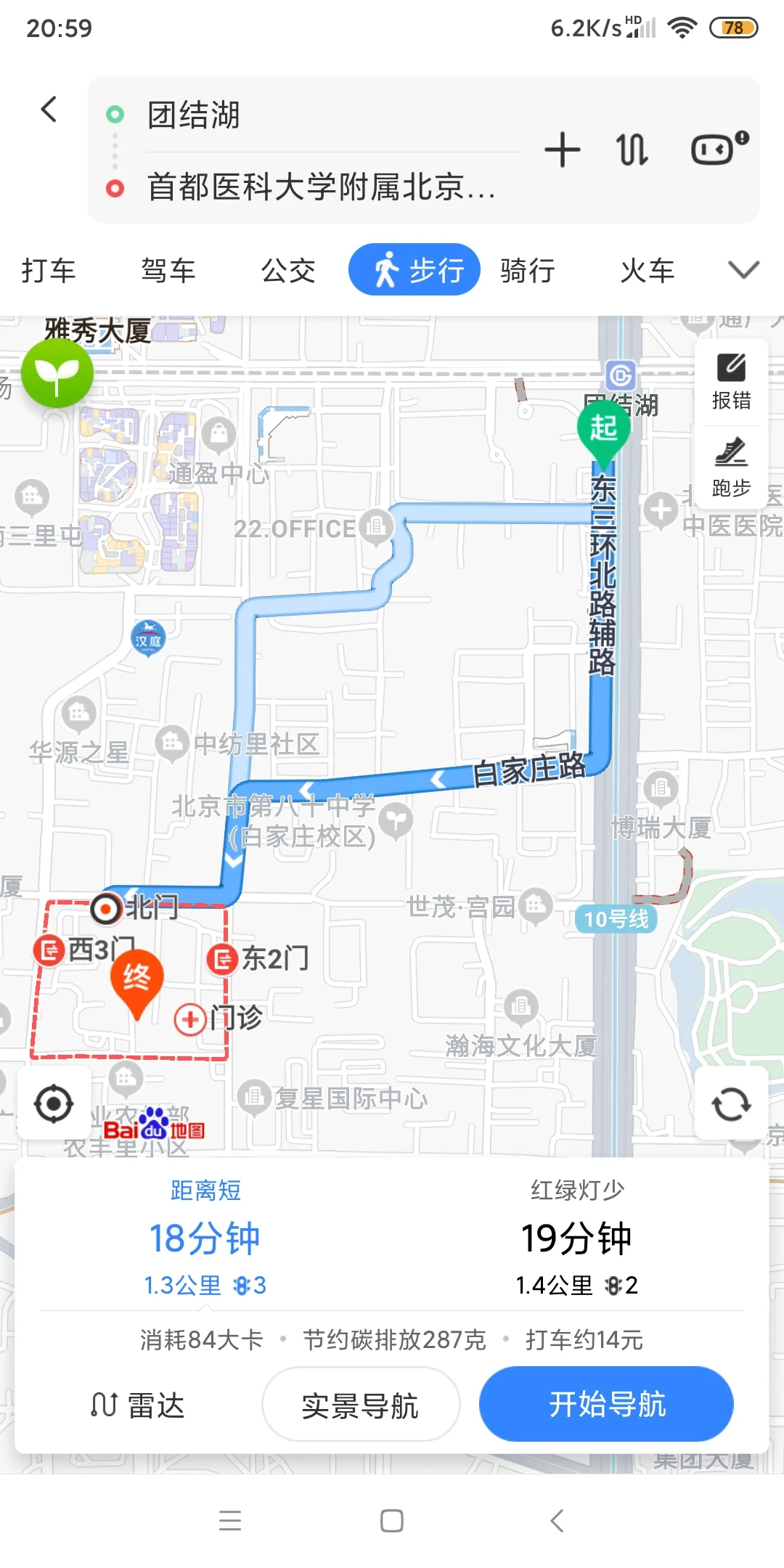Expand more transport modes with the chevron
The height and width of the screenshot is (1568, 784).
(x=743, y=269)
